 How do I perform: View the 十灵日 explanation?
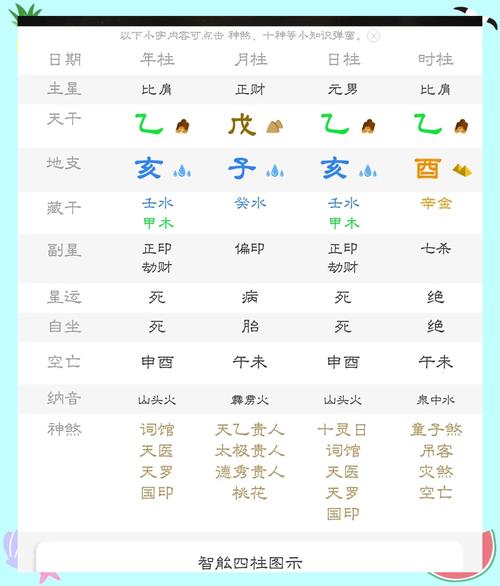(342, 430)
